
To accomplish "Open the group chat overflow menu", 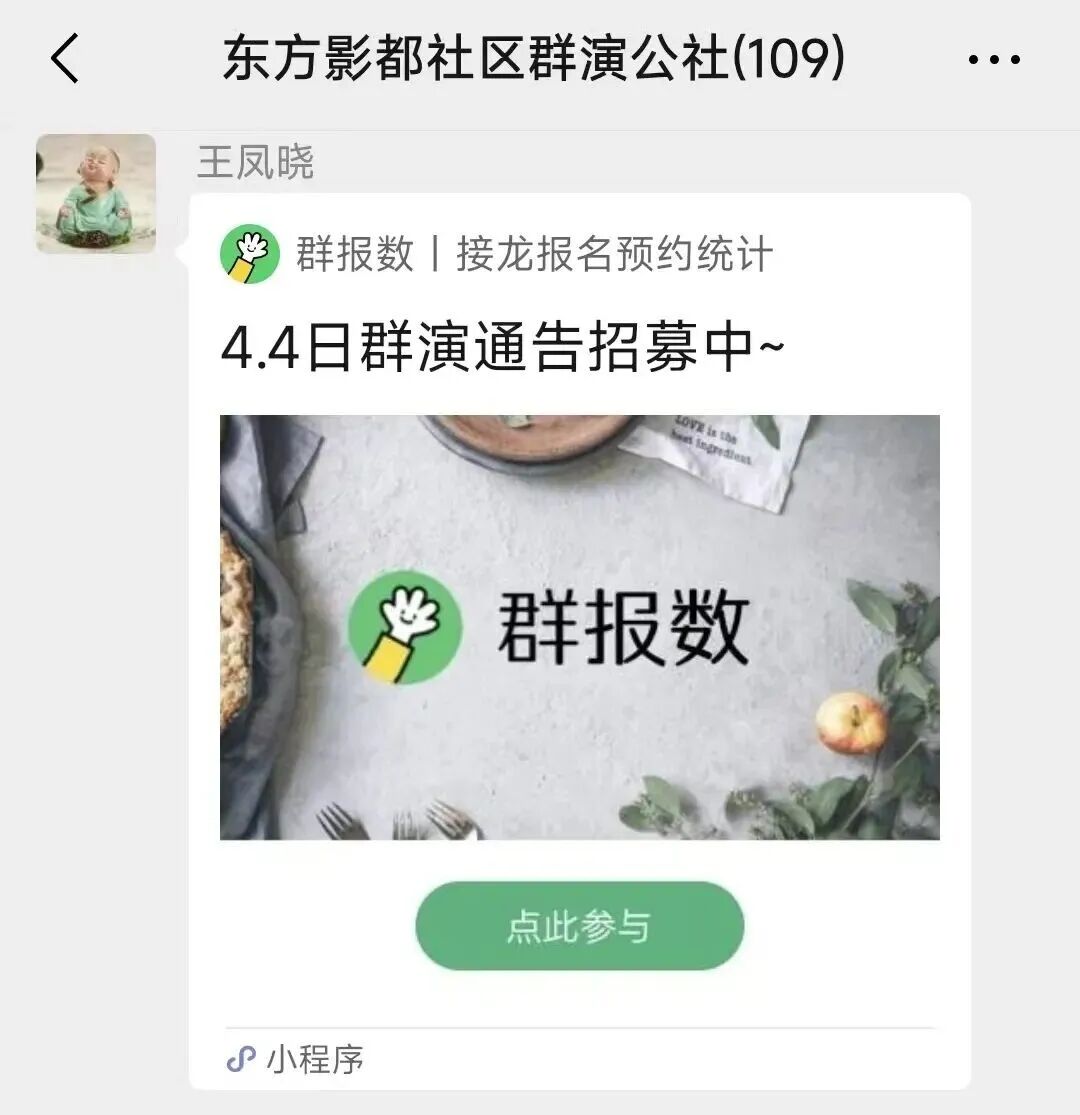I will (994, 60).
